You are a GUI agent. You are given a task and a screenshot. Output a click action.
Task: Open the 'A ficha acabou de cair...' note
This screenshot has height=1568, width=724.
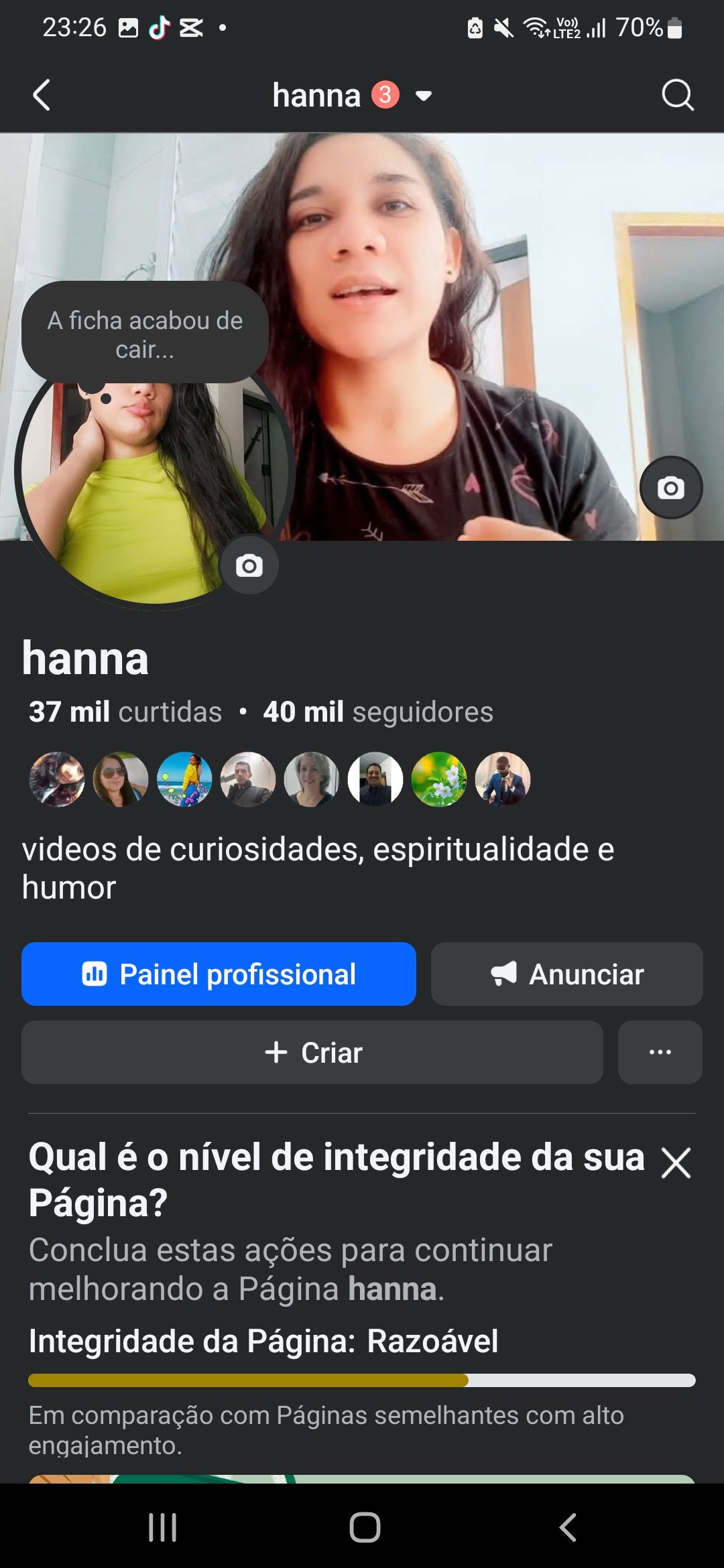pos(145,334)
